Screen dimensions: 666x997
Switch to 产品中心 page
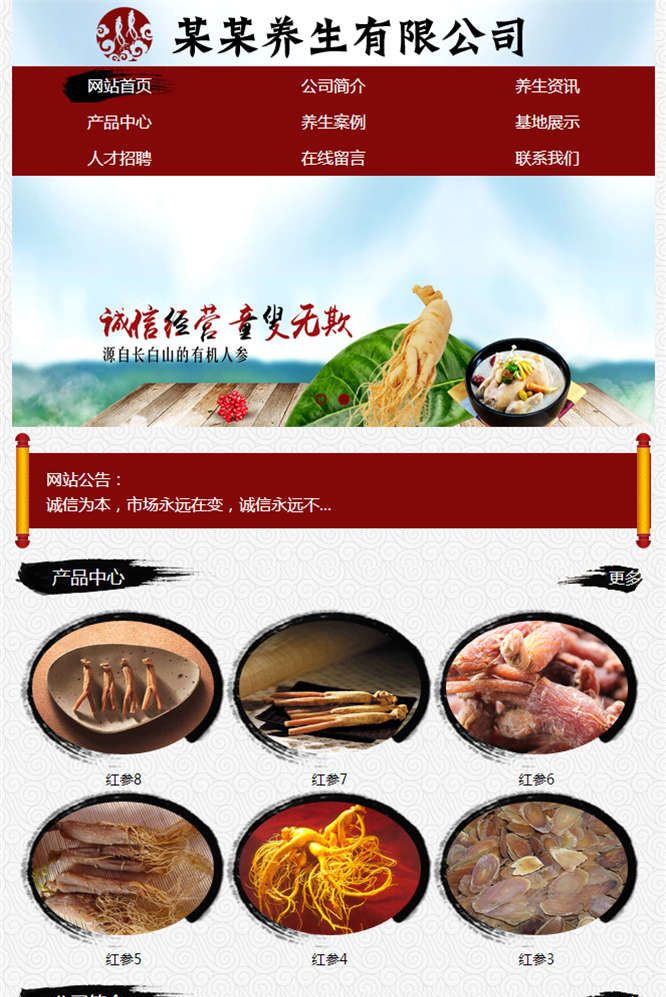pyautogui.click(x=119, y=122)
